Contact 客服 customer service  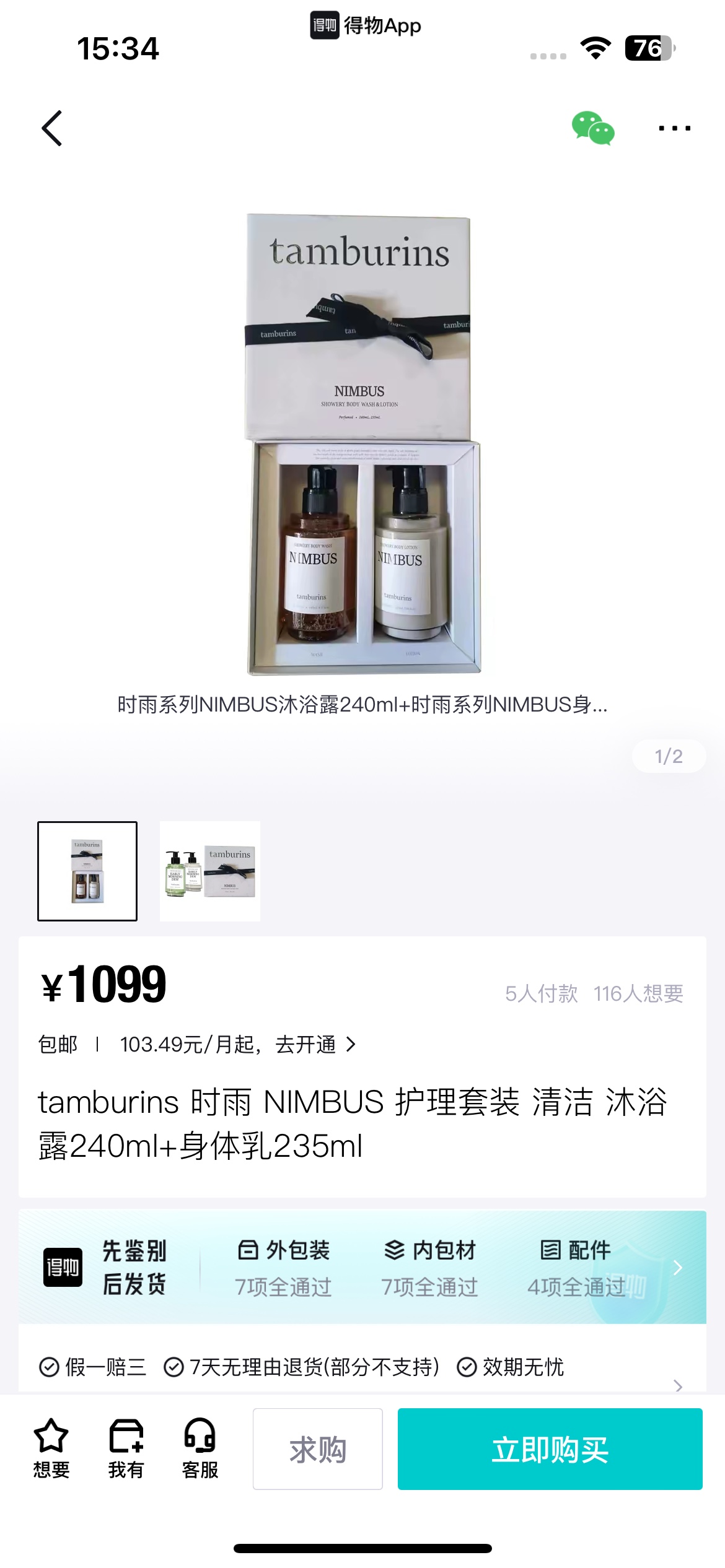pyautogui.click(x=200, y=1448)
